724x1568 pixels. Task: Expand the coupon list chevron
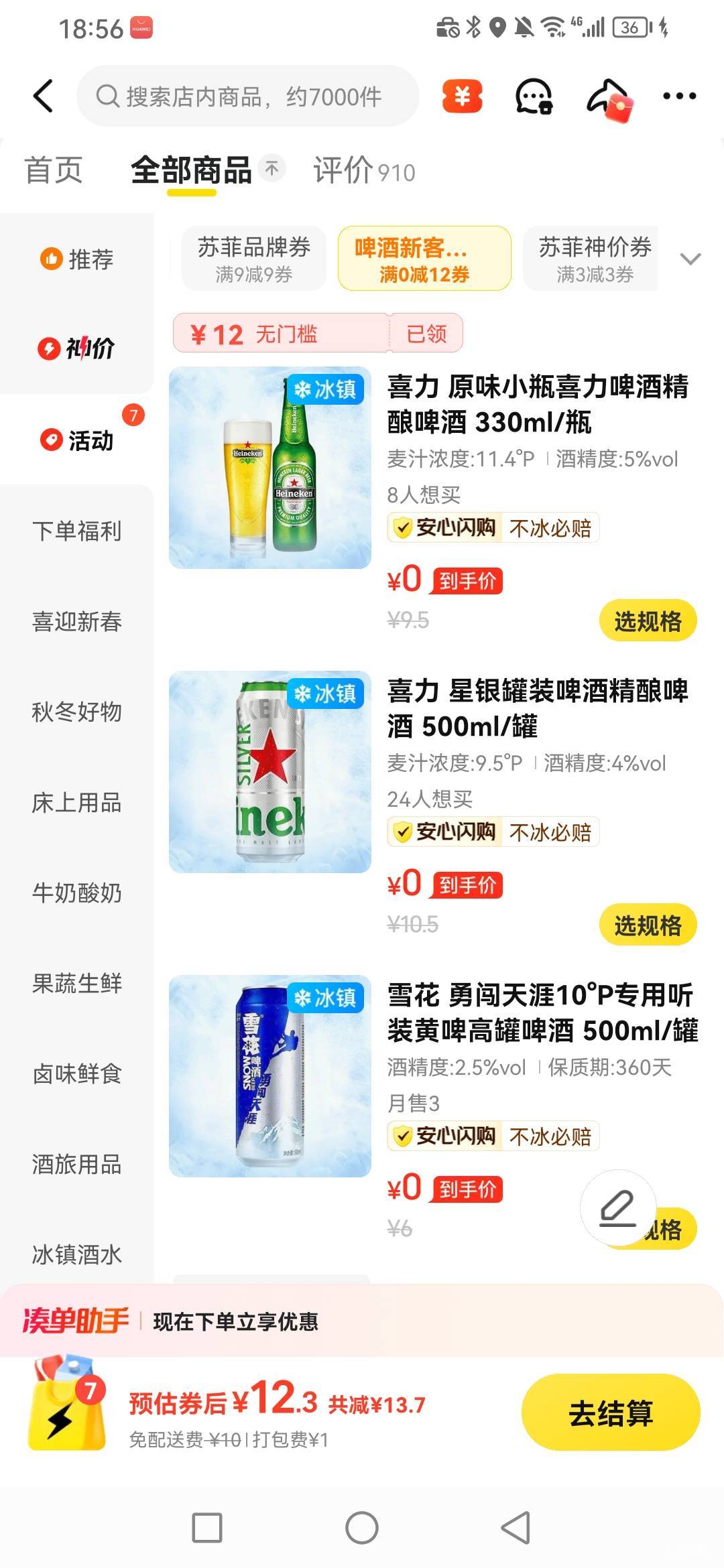(x=690, y=259)
